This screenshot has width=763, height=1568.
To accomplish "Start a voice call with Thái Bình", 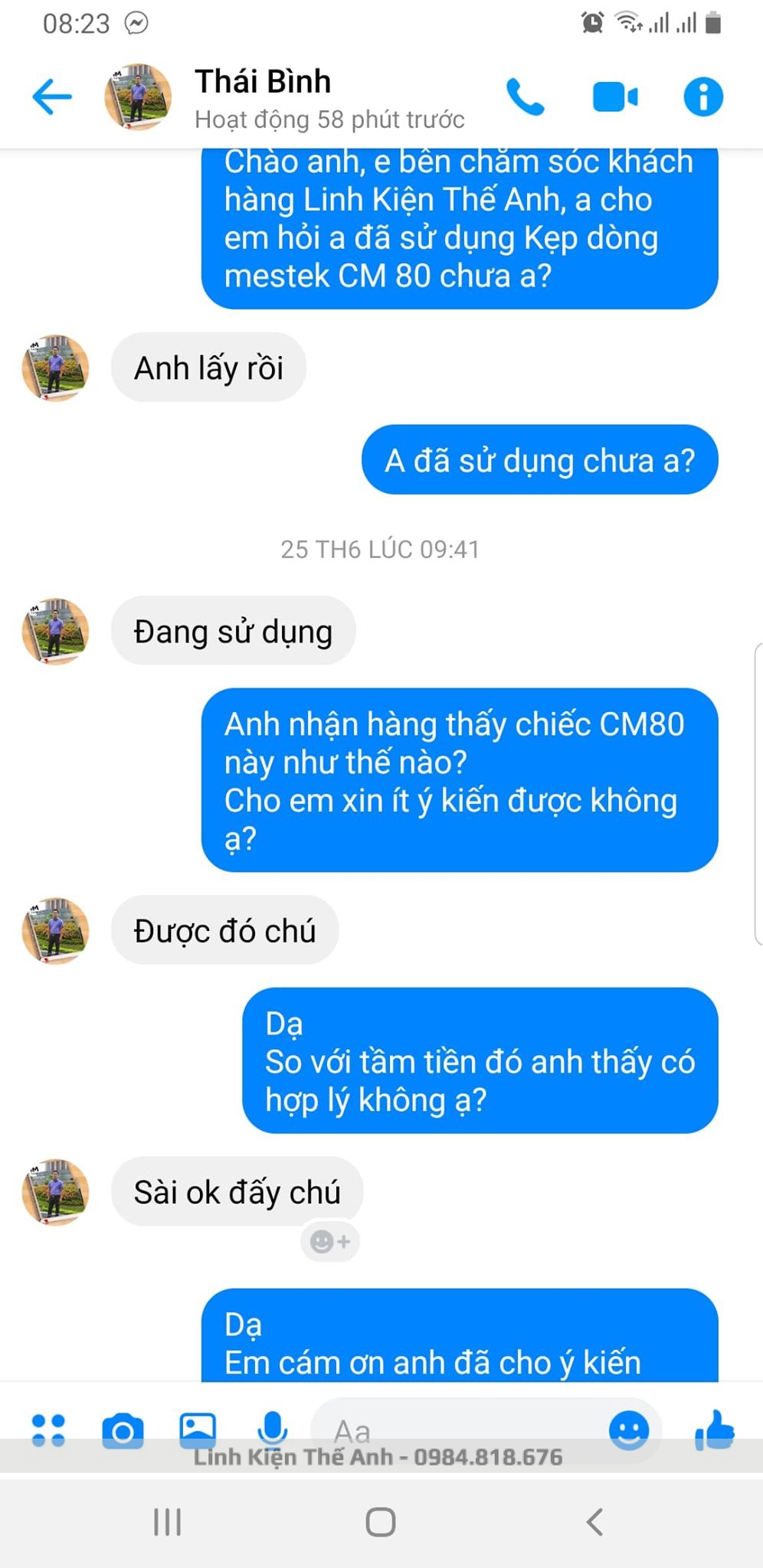I will pos(526,97).
